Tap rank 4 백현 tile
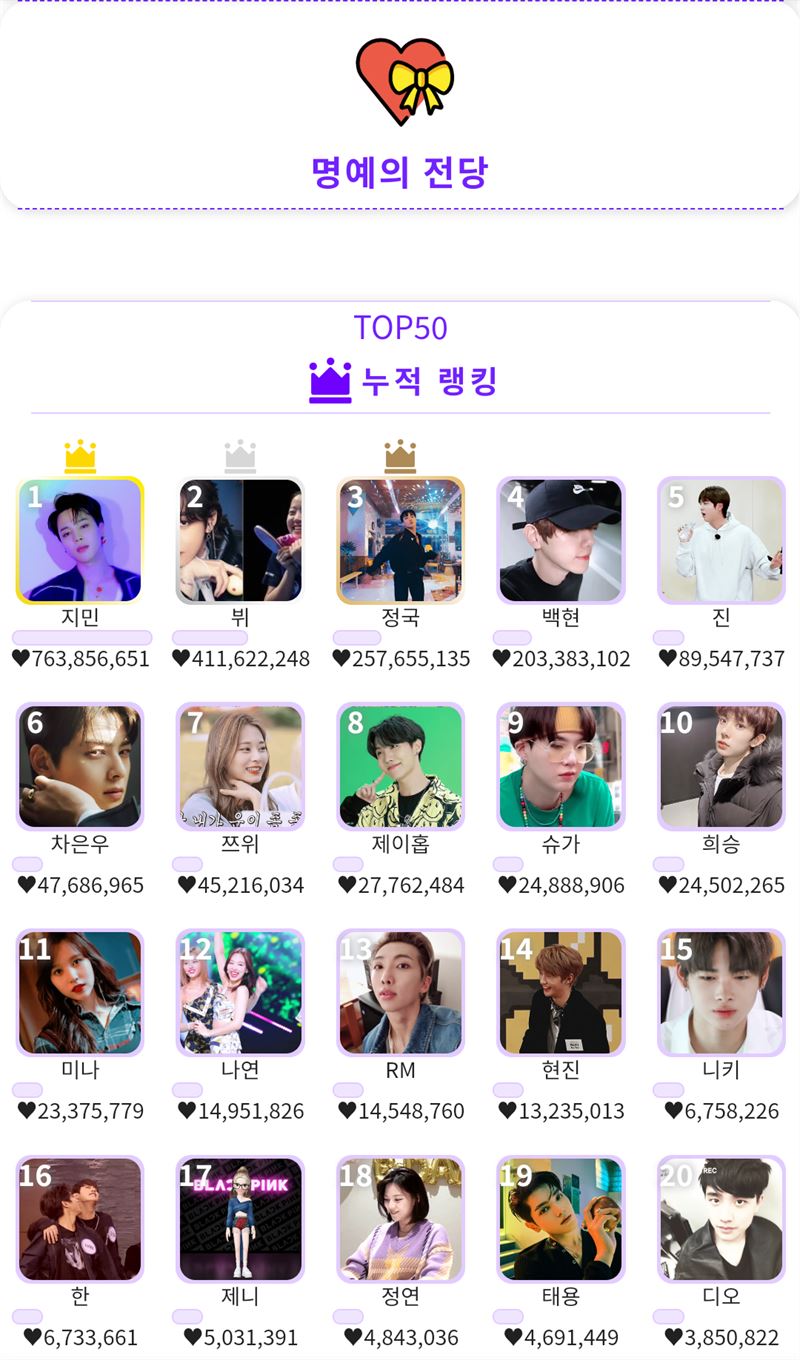This screenshot has width=800, height=1360. coord(561,541)
